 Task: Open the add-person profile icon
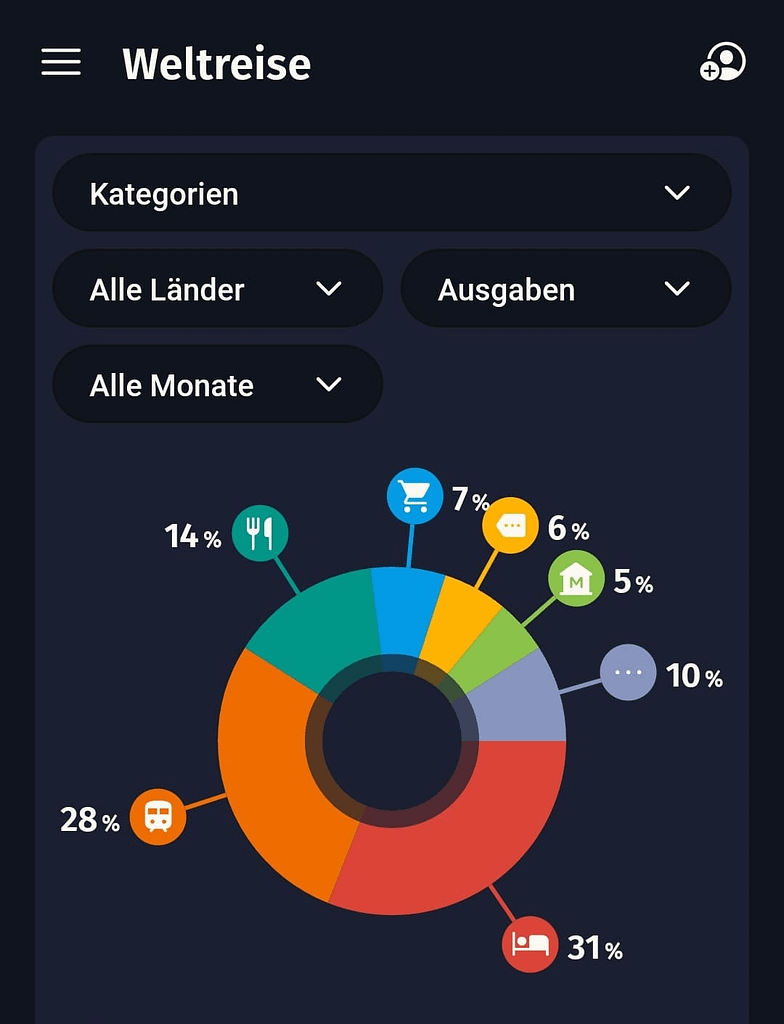[723, 62]
